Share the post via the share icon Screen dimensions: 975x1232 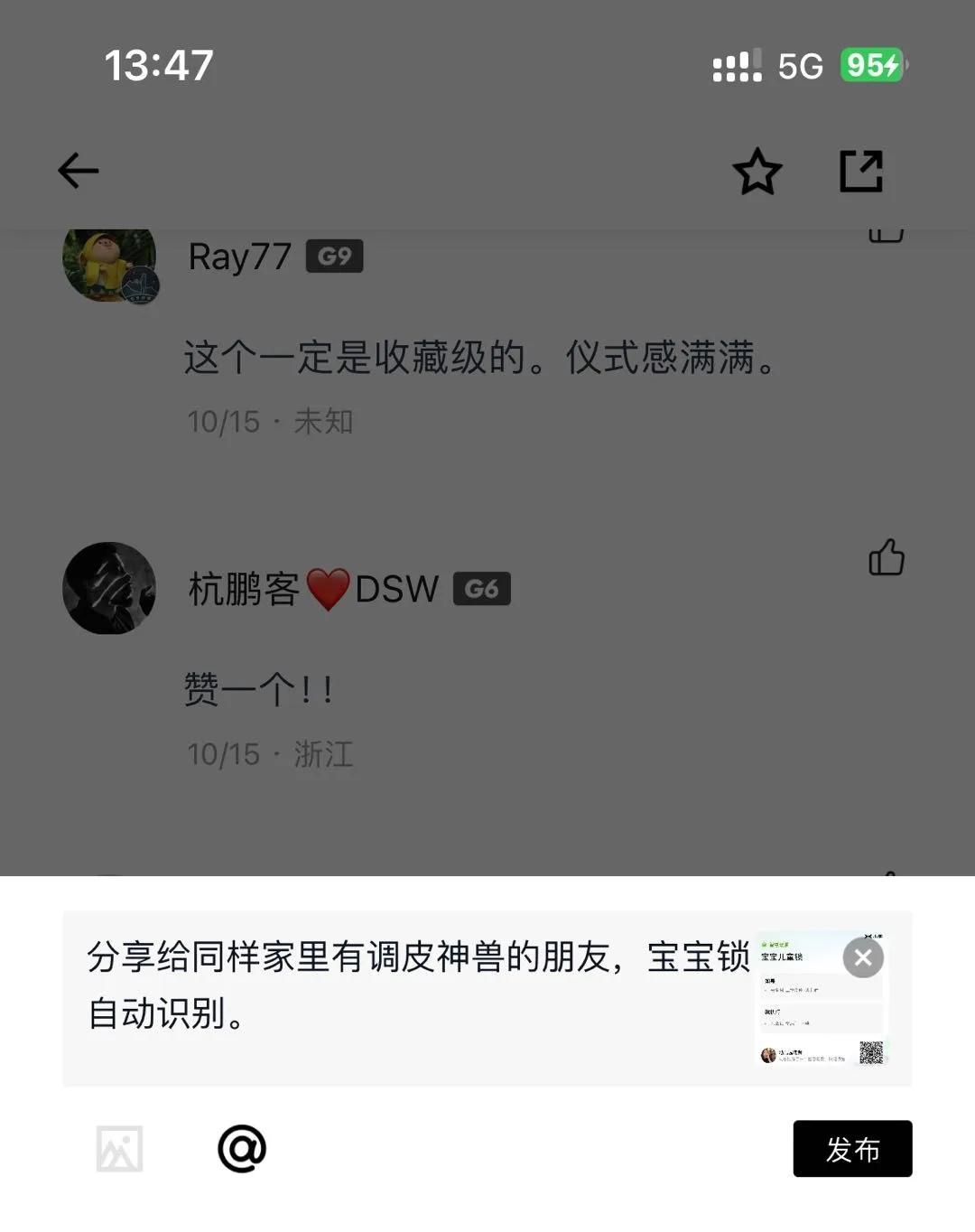(x=860, y=171)
